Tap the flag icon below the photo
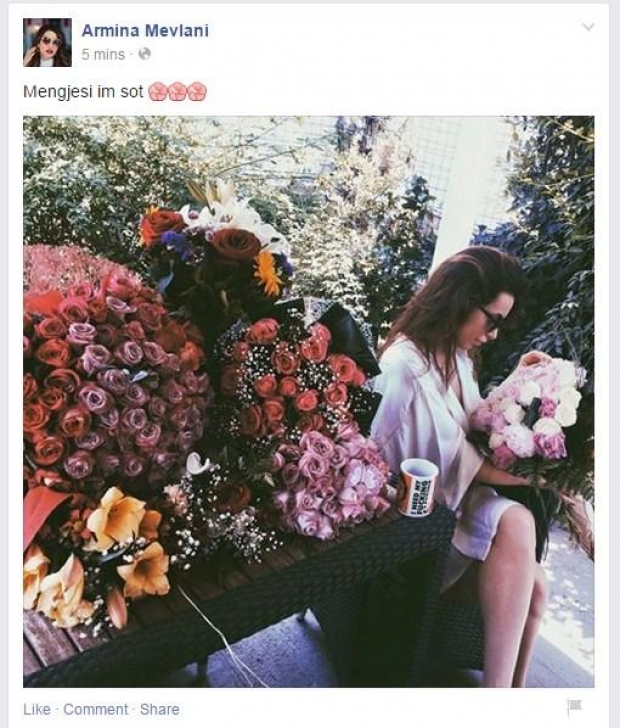The height and width of the screenshot is (728, 620). coord(574,707)
